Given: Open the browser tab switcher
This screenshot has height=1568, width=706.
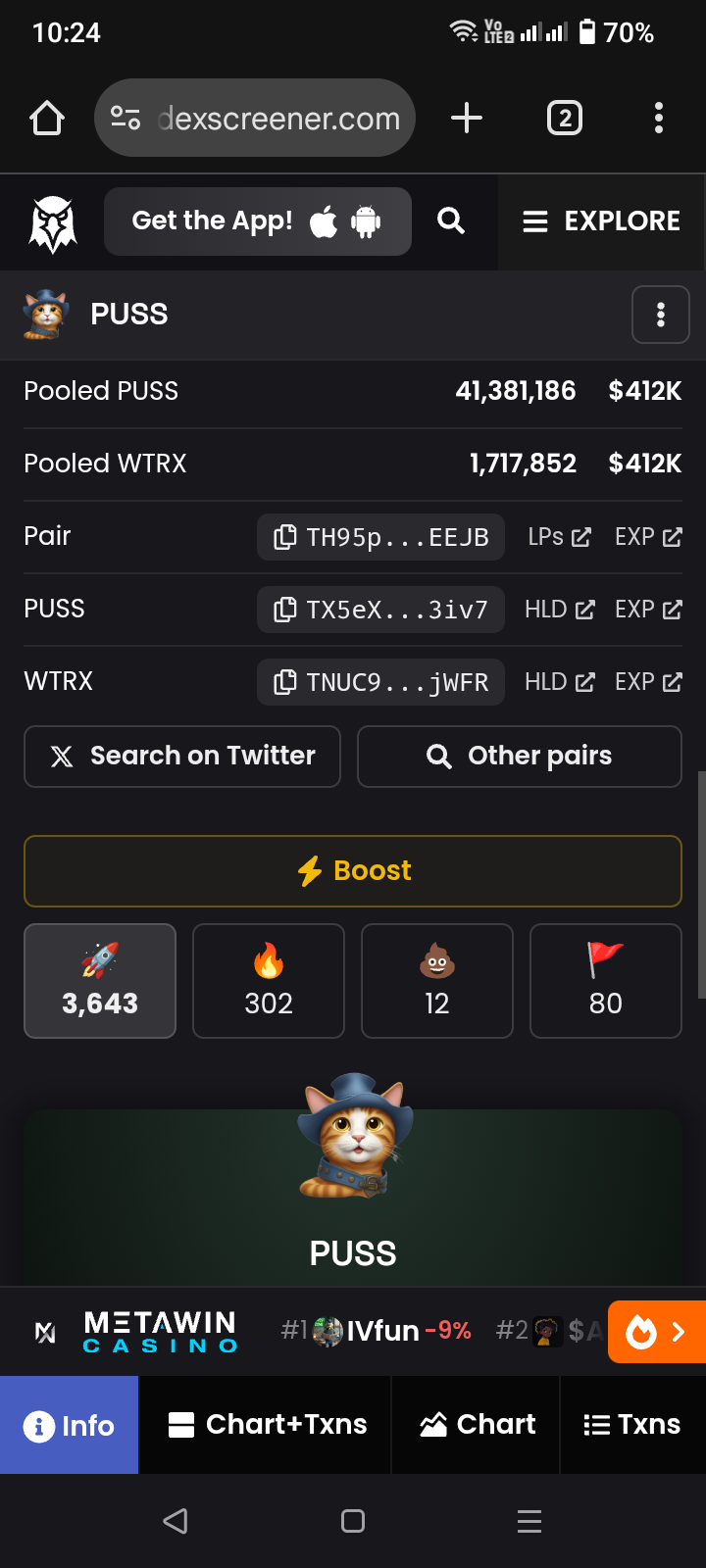Looking at the screenshot, I should [564, 119].
